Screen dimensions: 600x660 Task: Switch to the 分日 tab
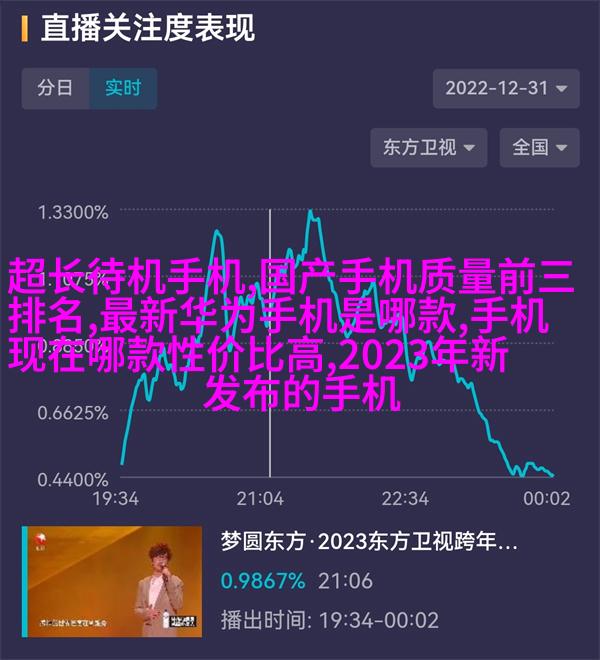55,88
